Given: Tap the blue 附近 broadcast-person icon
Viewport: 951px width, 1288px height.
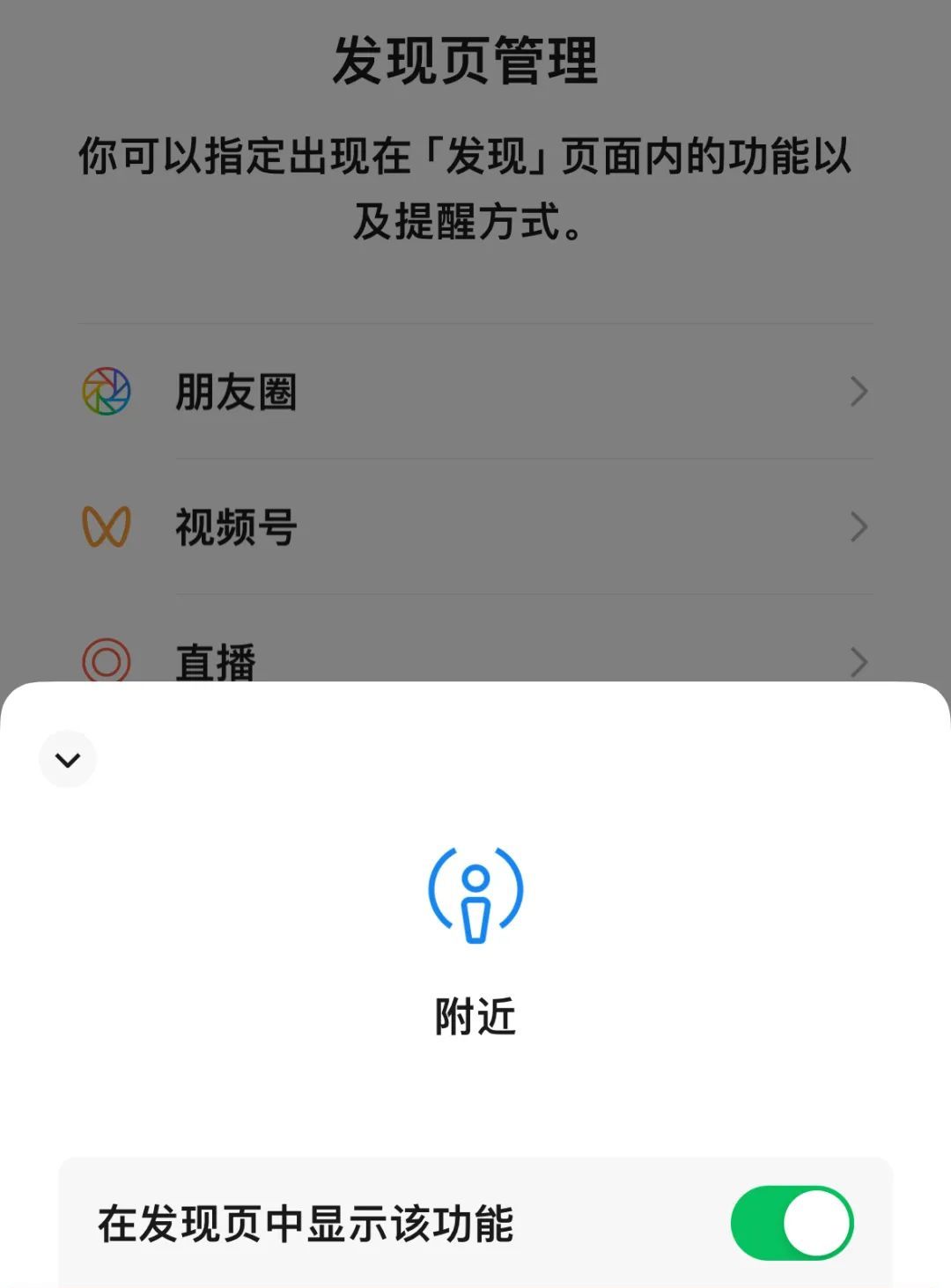Looking at the screenshot, I should [x=475, y=896].
